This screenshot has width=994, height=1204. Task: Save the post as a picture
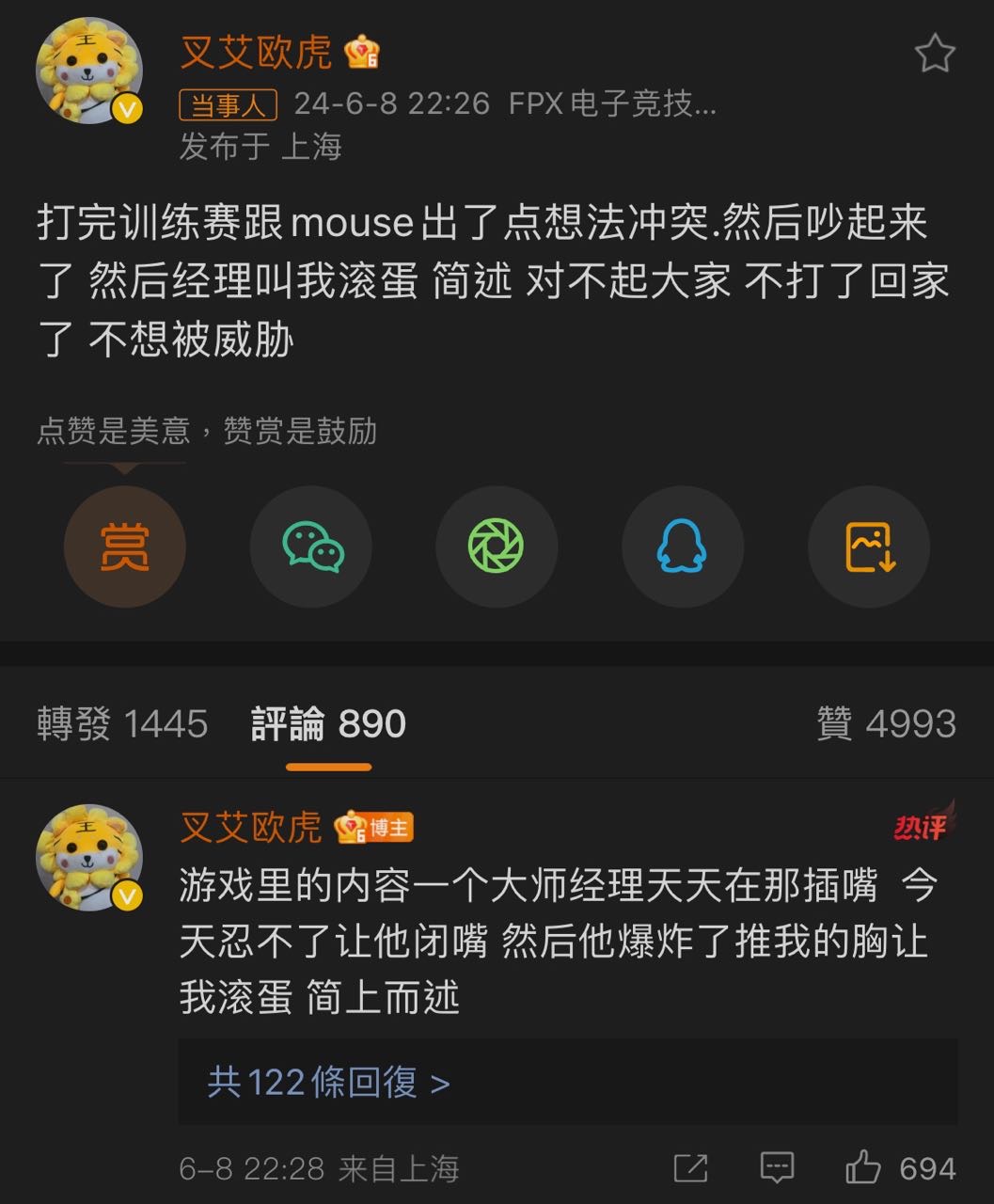click(869, 547)
